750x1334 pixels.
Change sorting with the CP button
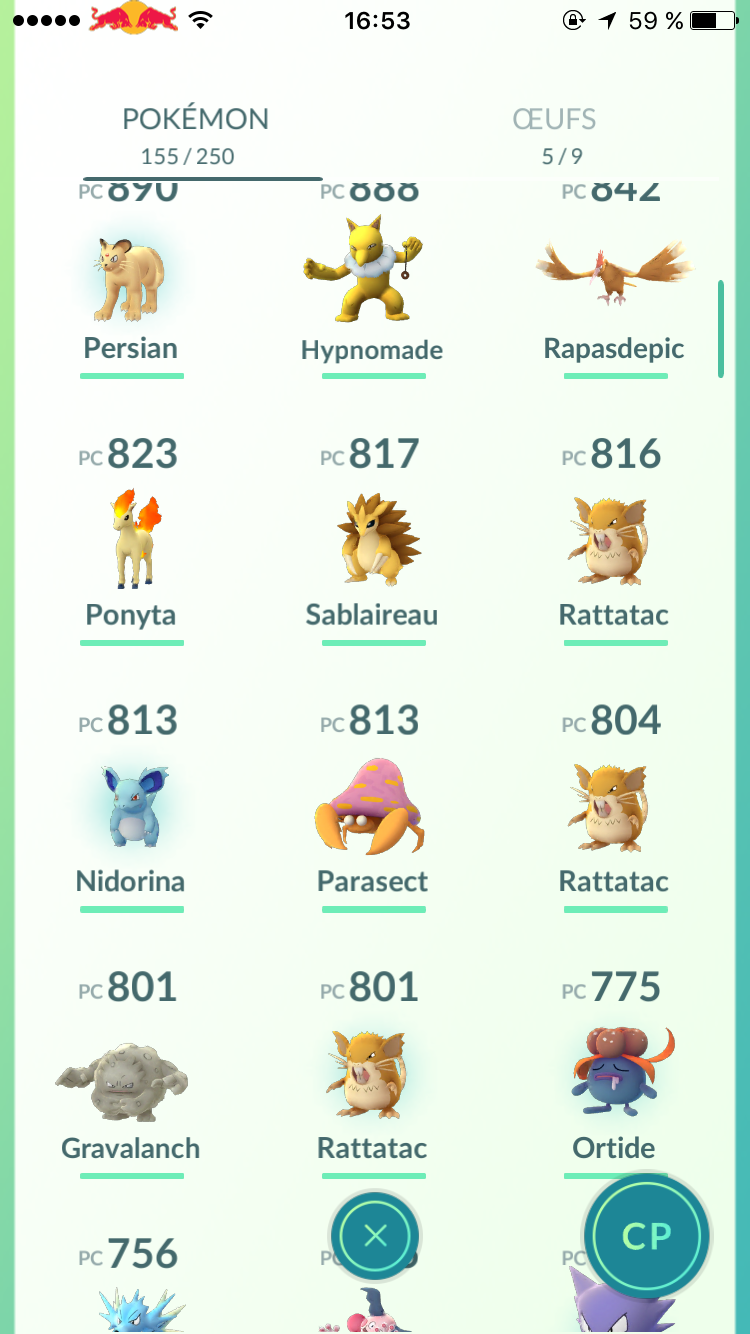tap(647, 1236)
